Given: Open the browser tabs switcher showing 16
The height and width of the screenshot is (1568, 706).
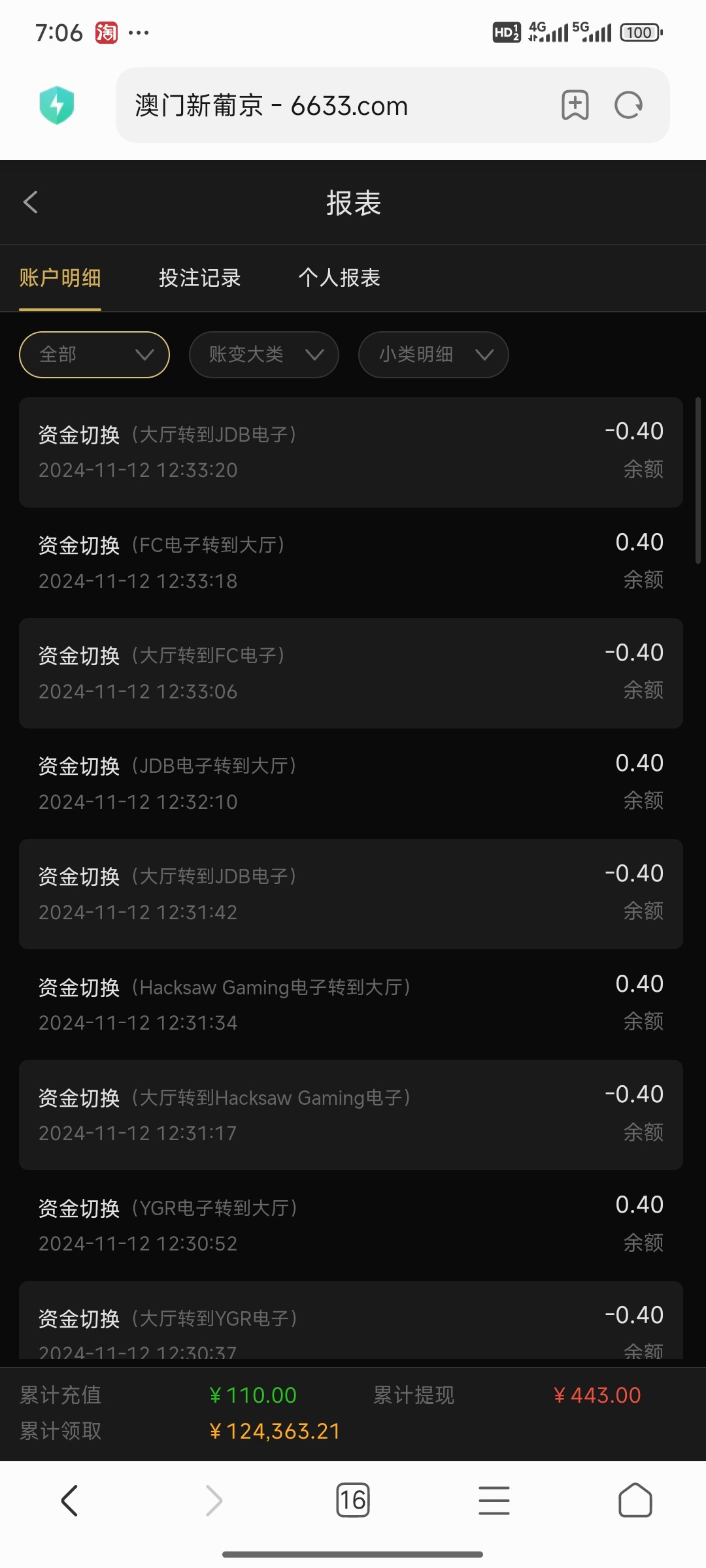Looking at the screenshot, I should (353, 1500).
